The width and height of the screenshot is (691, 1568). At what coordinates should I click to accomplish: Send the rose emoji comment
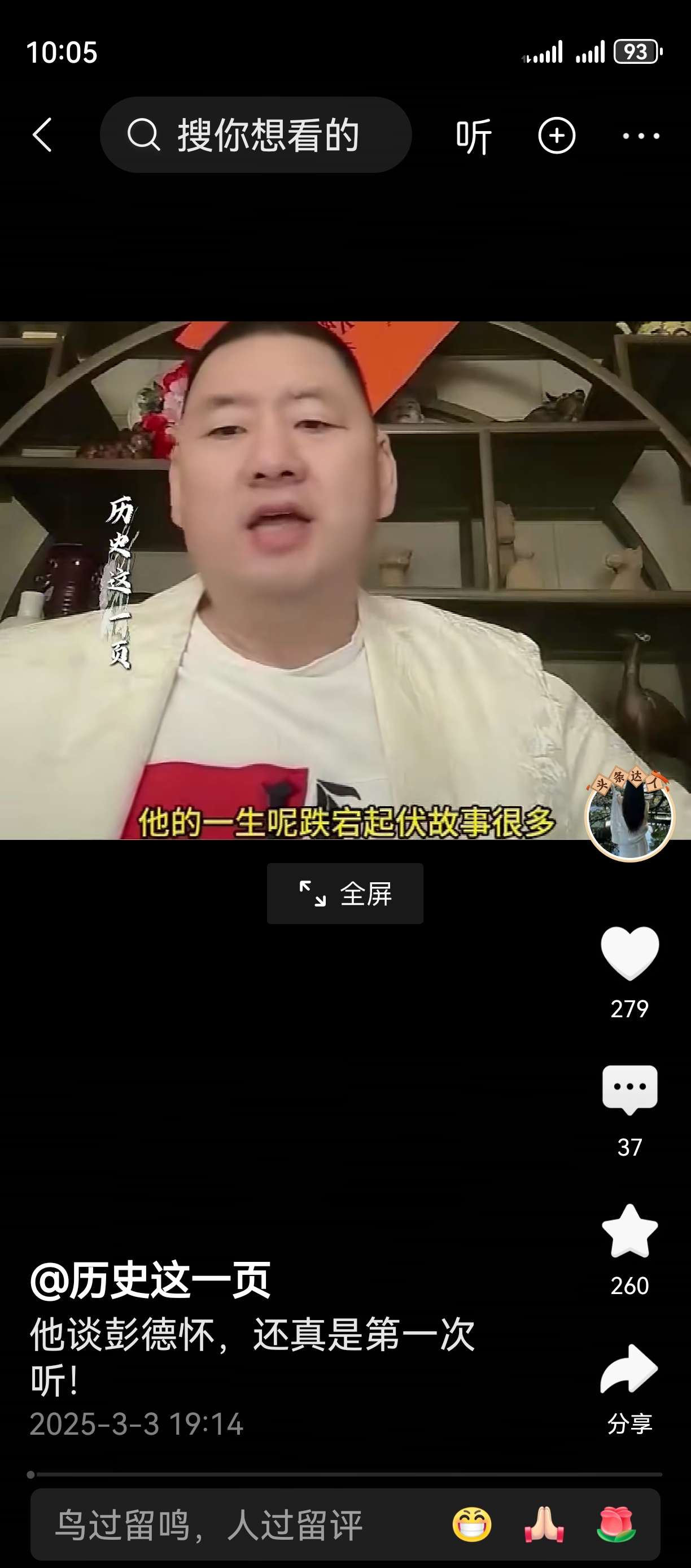point(616,1525)
